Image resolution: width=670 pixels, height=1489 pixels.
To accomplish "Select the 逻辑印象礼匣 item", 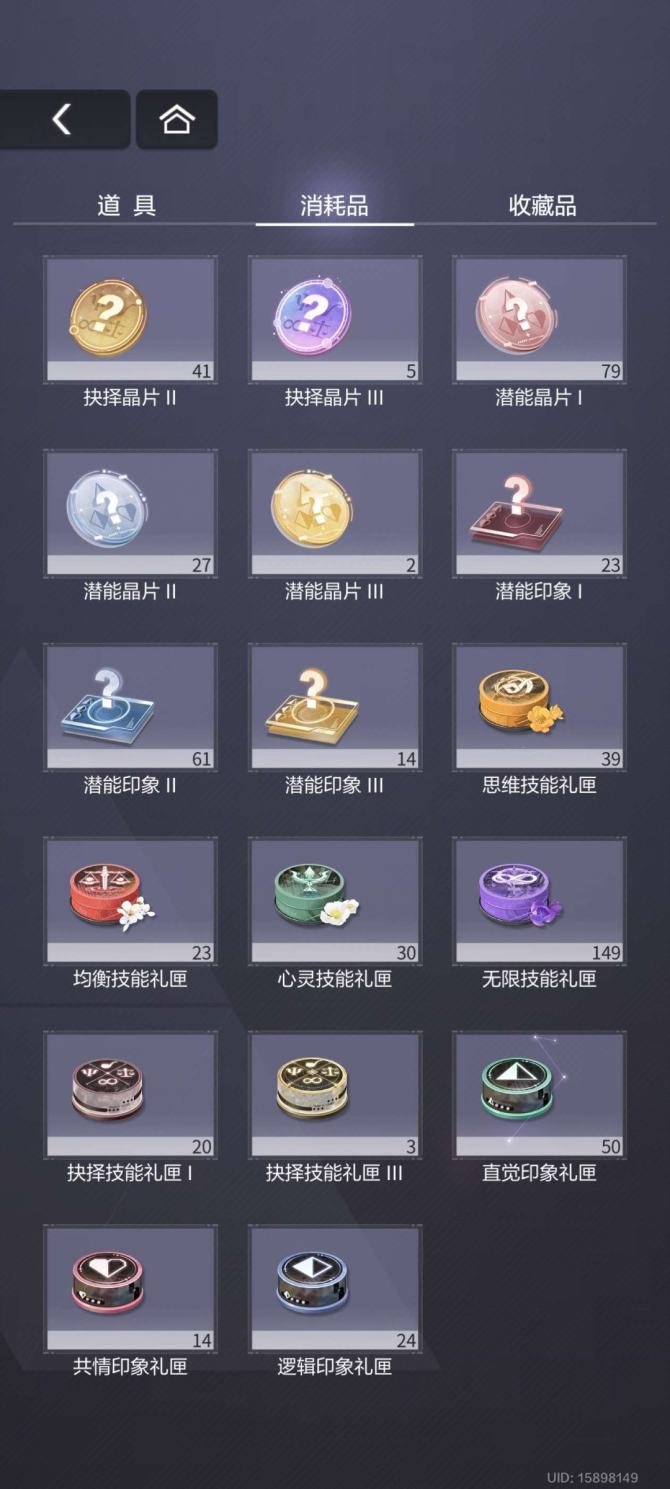I will point(334,1290).
